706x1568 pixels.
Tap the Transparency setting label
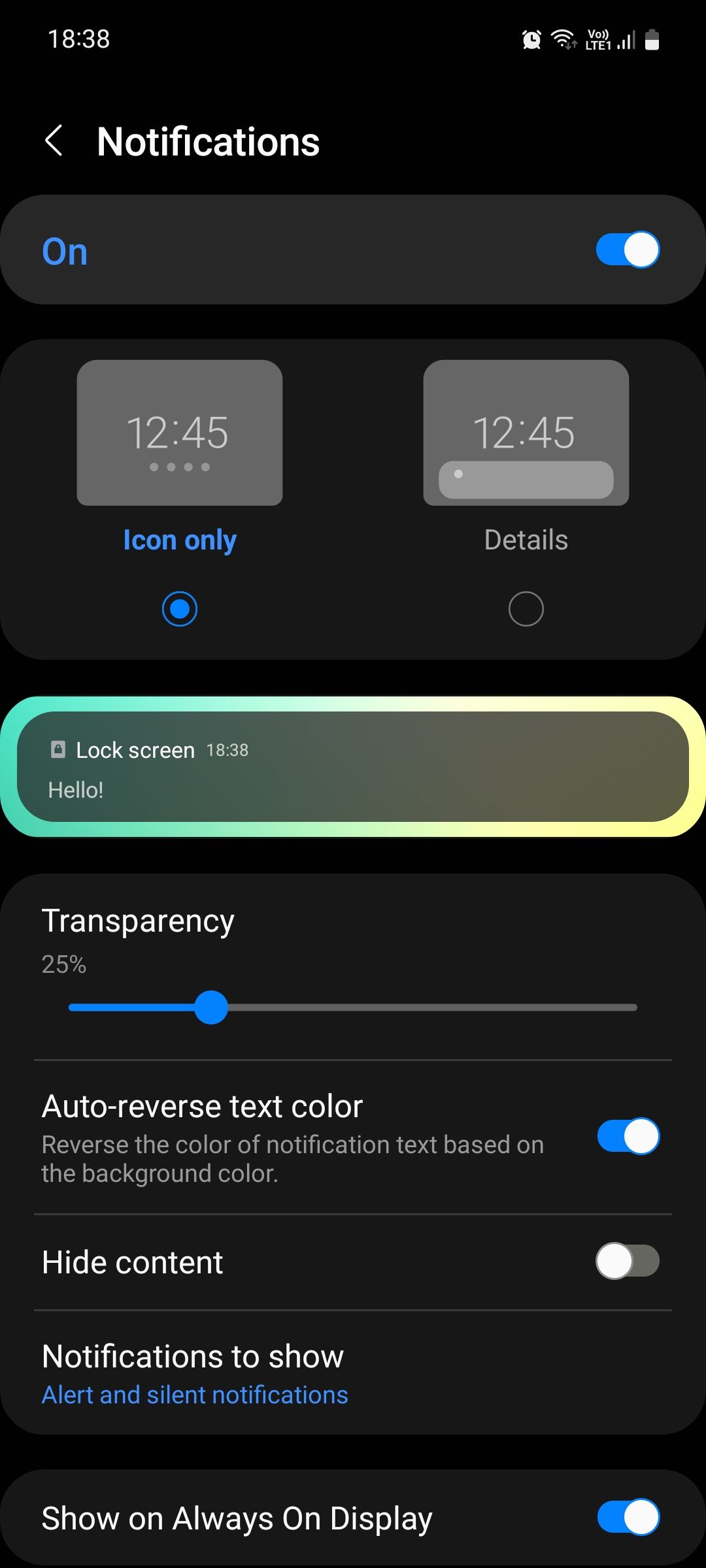(137, 921)
